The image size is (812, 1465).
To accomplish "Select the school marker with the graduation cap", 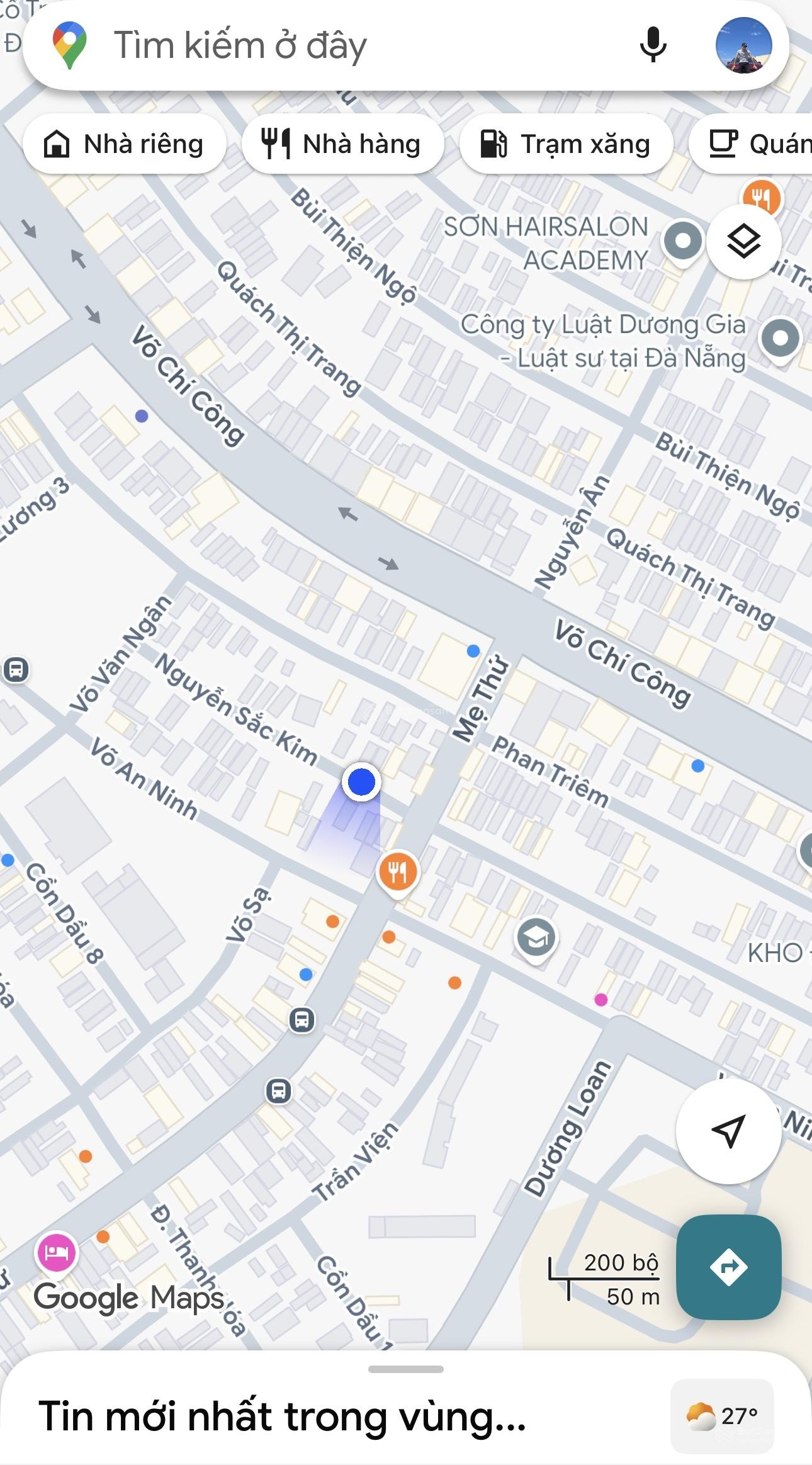I will [536, 938].
